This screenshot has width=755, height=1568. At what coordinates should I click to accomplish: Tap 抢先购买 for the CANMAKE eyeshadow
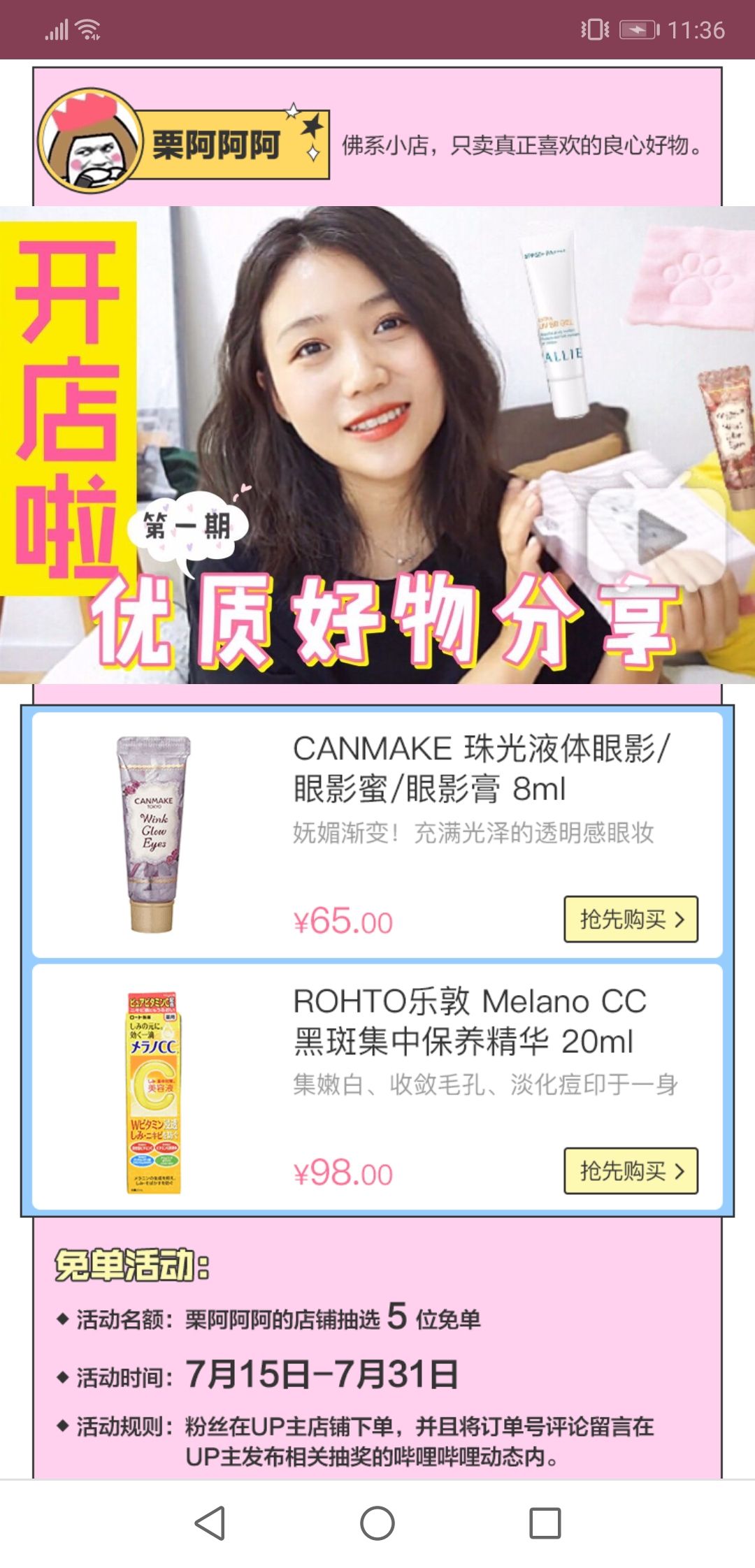click(631, 919)
